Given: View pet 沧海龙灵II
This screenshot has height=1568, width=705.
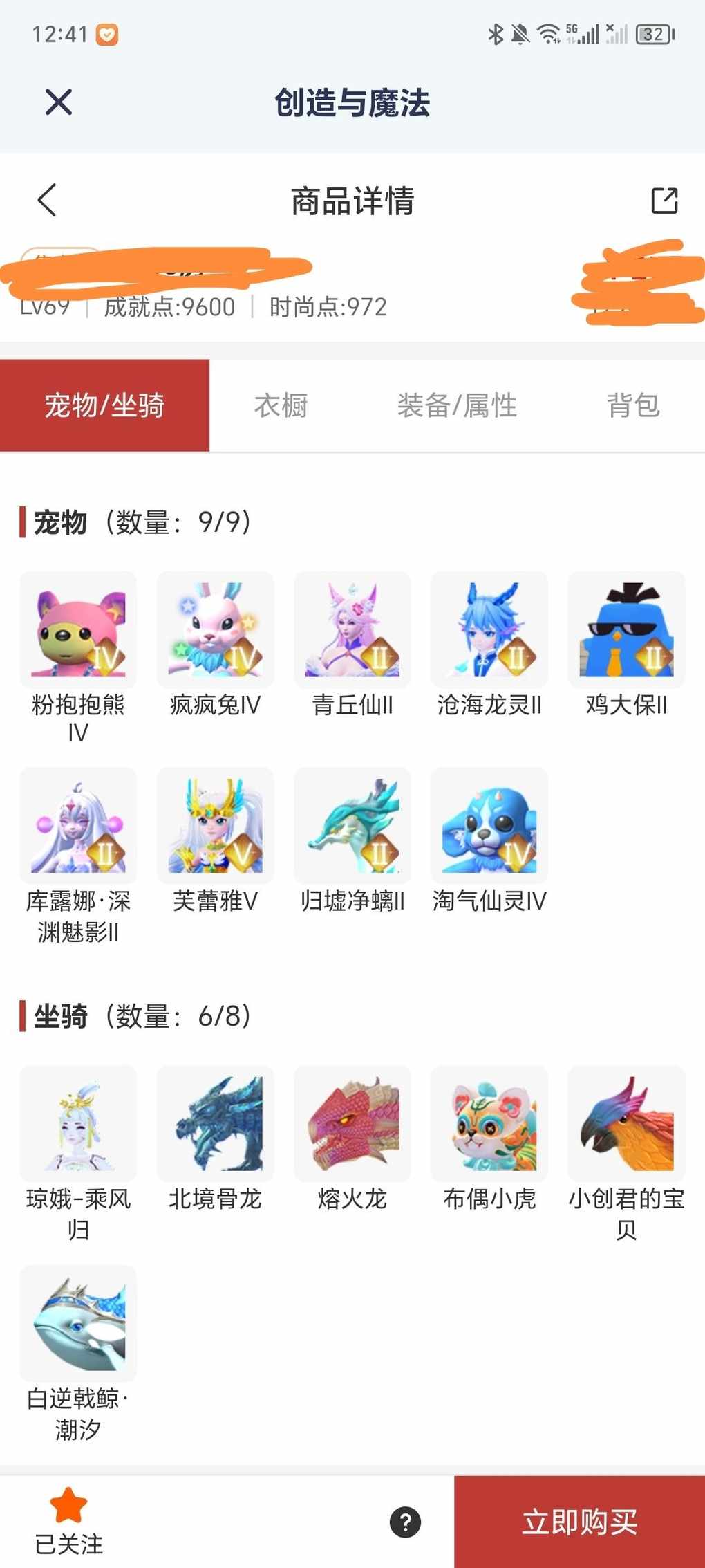Looking at the screenshot, I should pyautogui.click(x=489, y=630).
